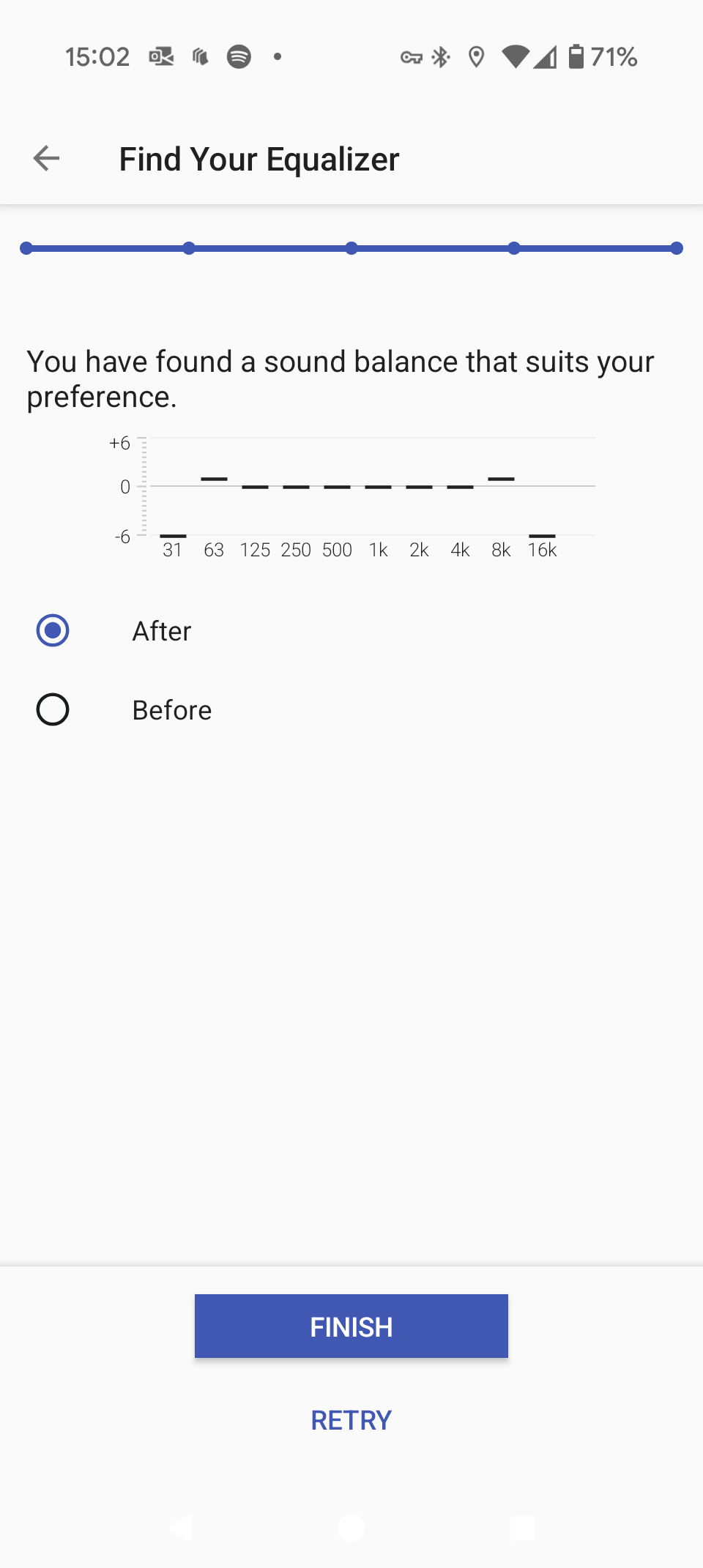Tap the FINISH button

(x=351, y=1326)
